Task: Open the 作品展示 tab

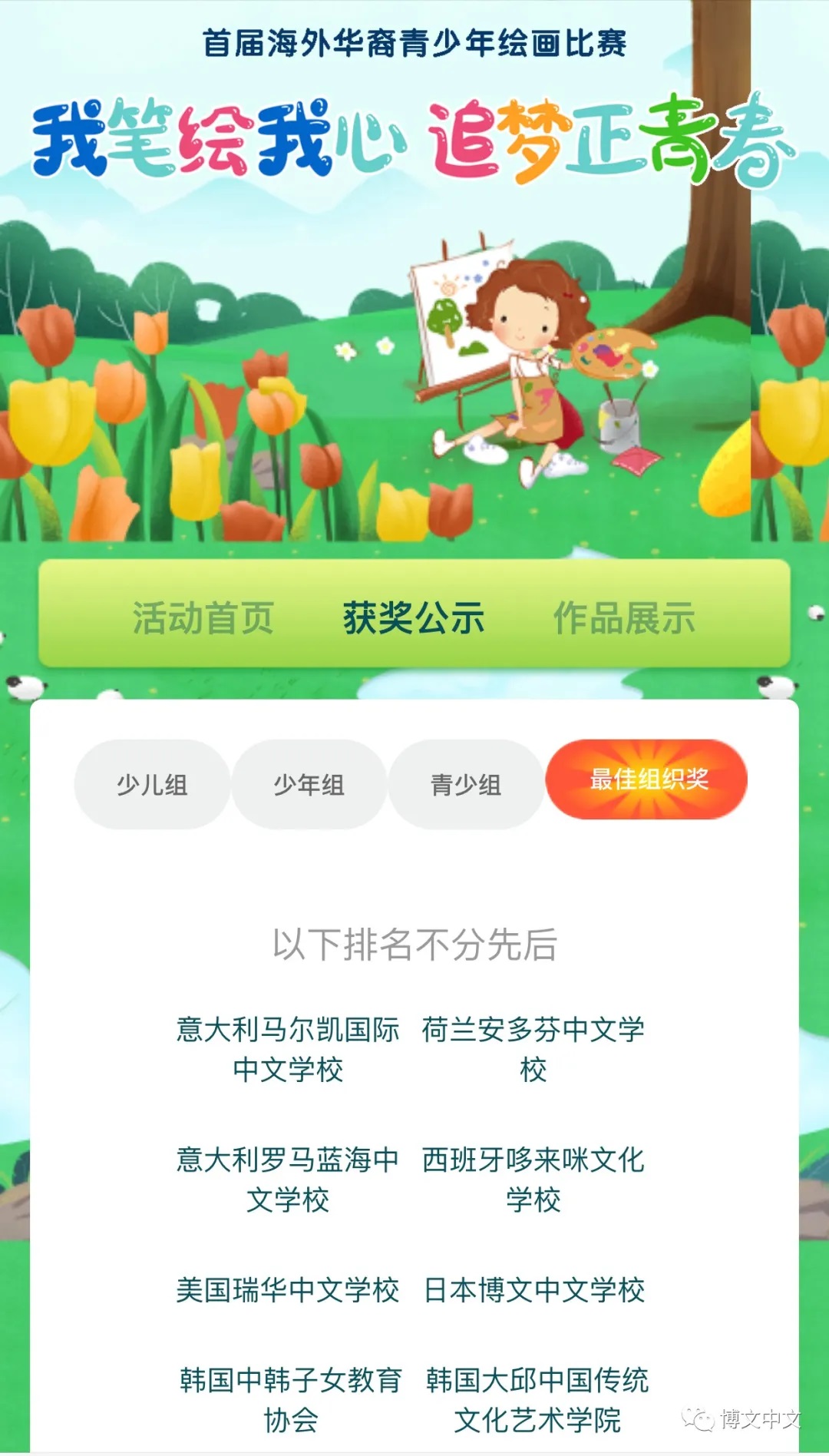Action: click(x=624, y=617)
